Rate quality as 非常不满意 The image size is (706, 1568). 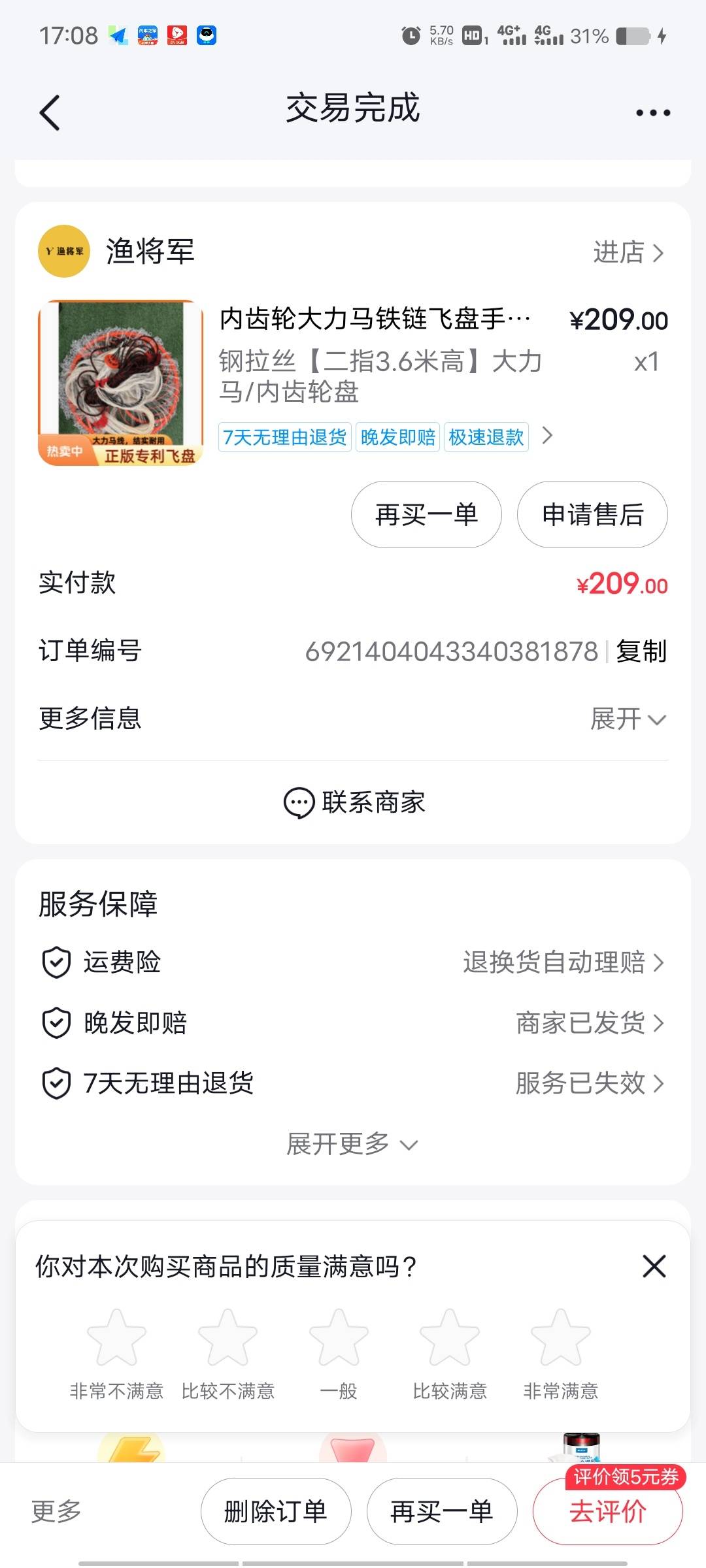(x=116, y=1338)
